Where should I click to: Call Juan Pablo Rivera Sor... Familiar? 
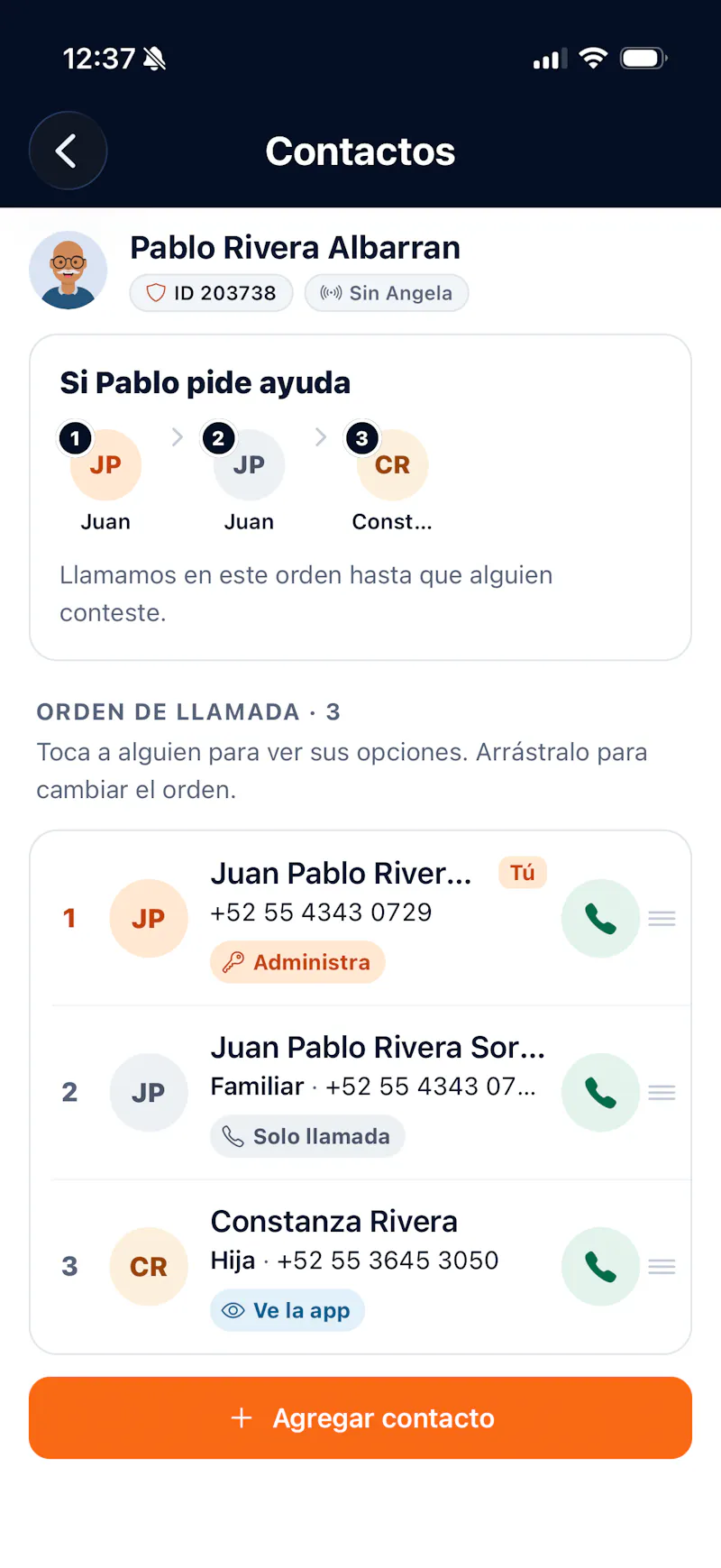600,1092
